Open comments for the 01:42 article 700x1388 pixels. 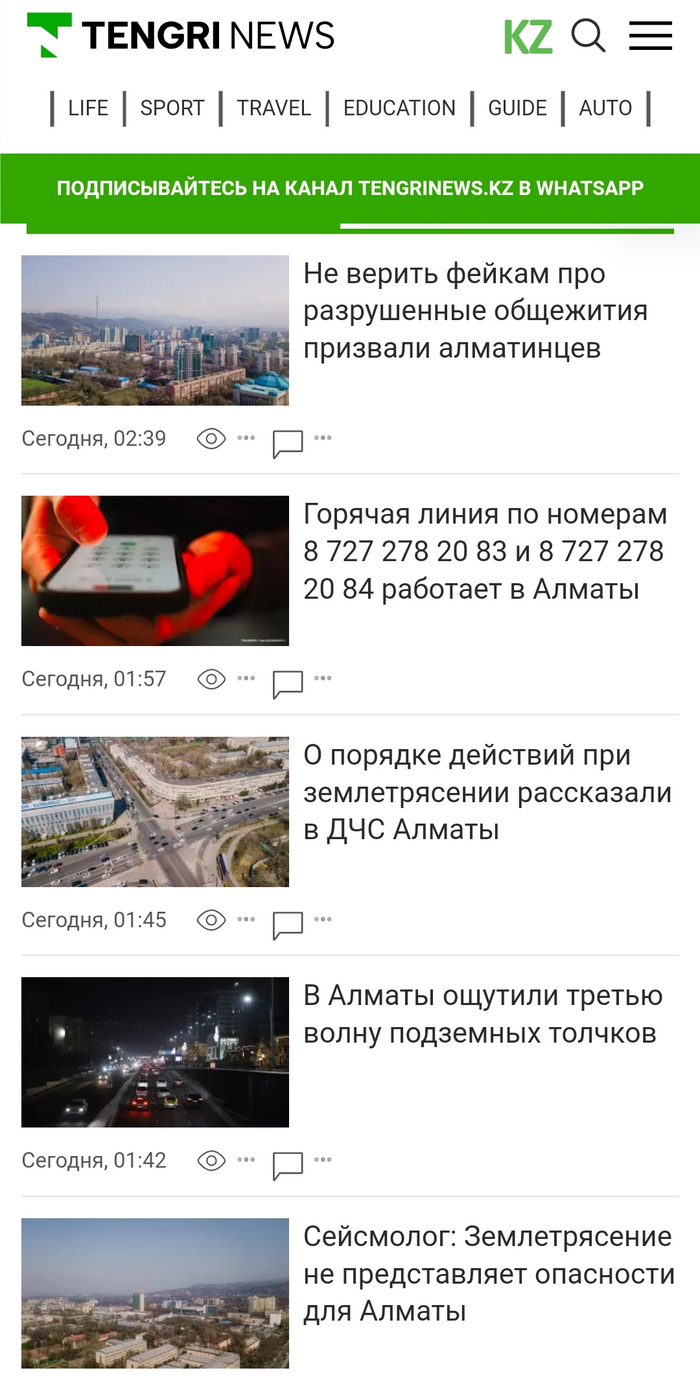point(288,1165)
